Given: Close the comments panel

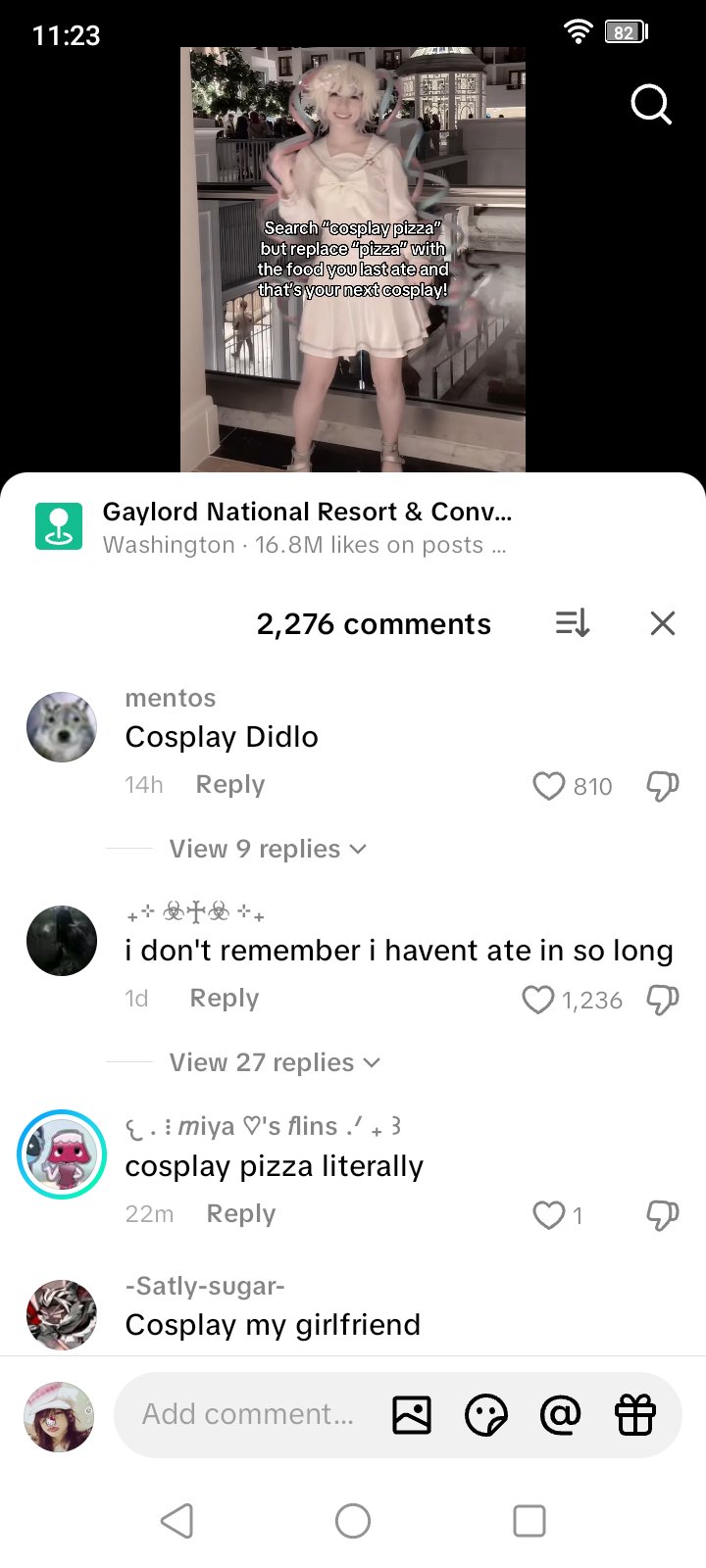Looking at the screenshot, I should click(x=663, y=623).
